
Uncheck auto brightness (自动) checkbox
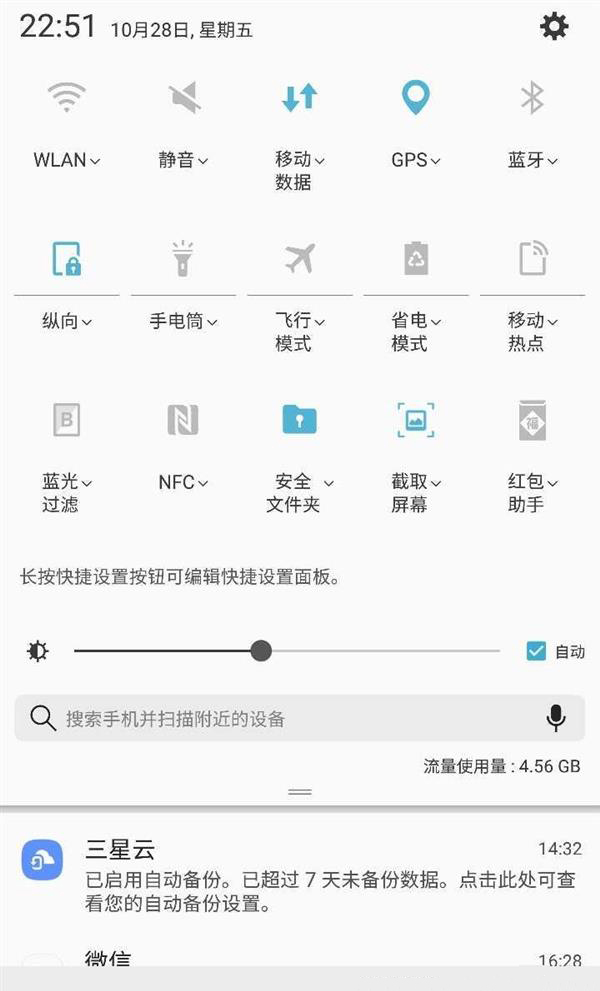(x=536, y=651)
